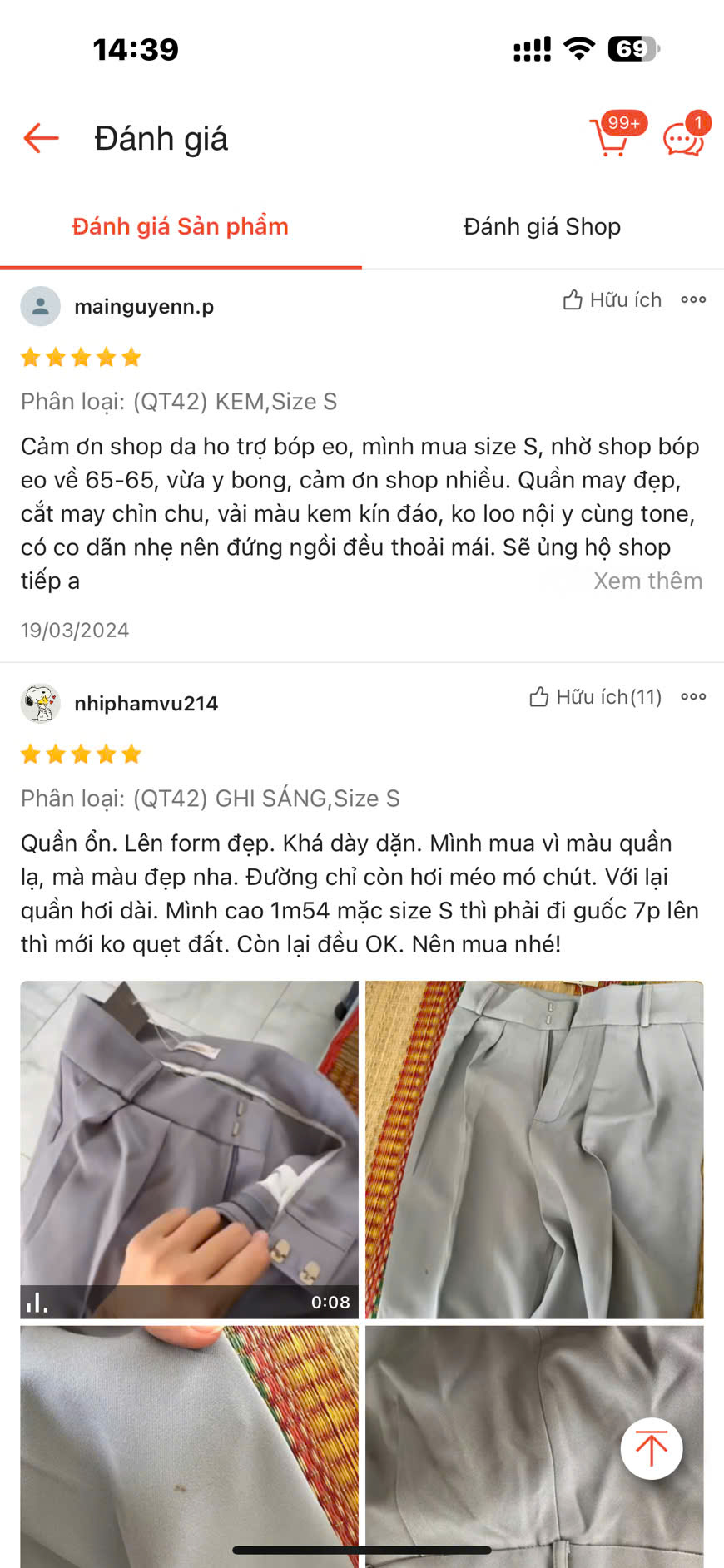Go back using the red arrow
This screenshot has width=724, height=1568.
[41, 138]
